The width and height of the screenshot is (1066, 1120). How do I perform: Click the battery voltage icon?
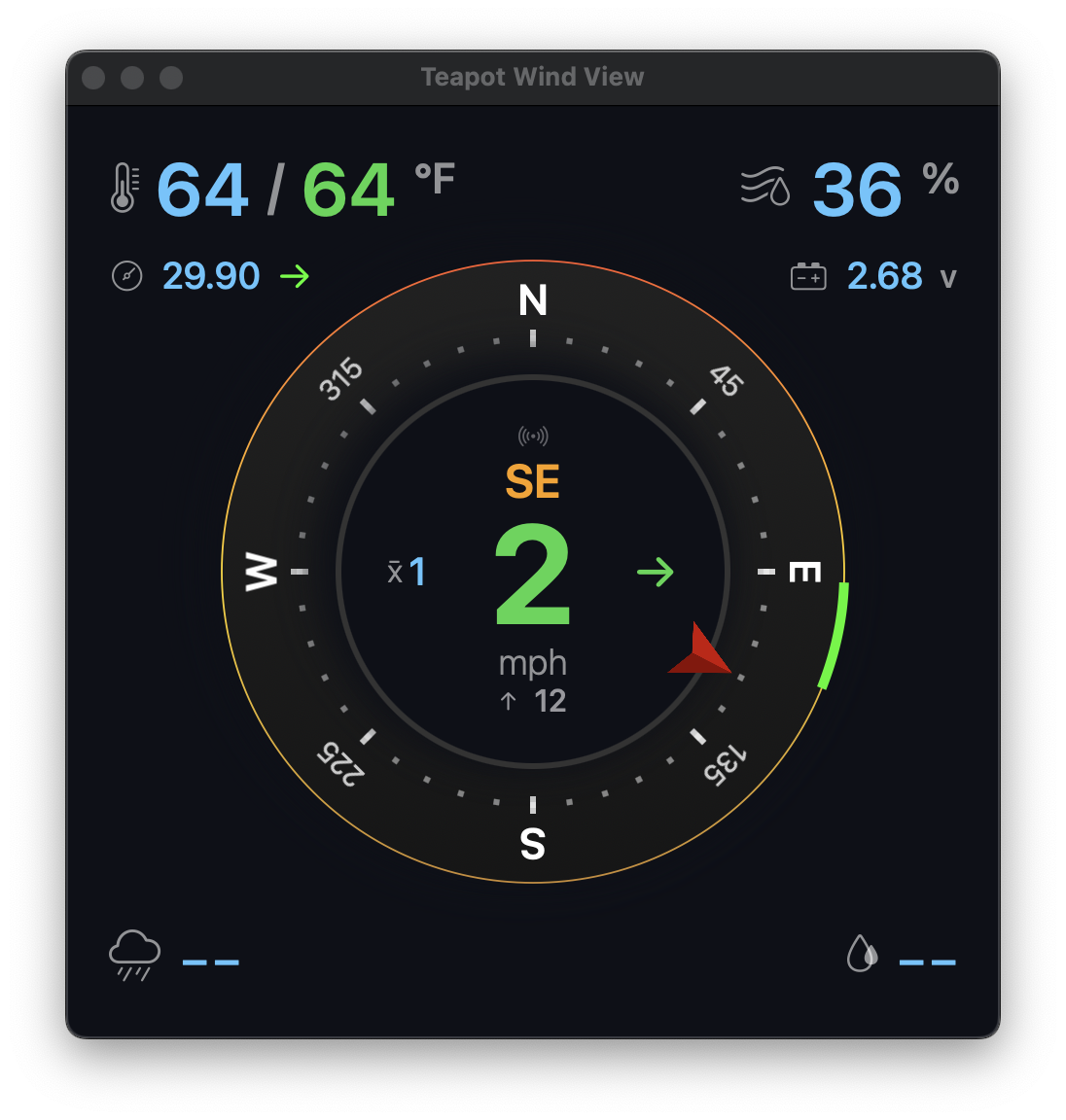tap(808, 276)
